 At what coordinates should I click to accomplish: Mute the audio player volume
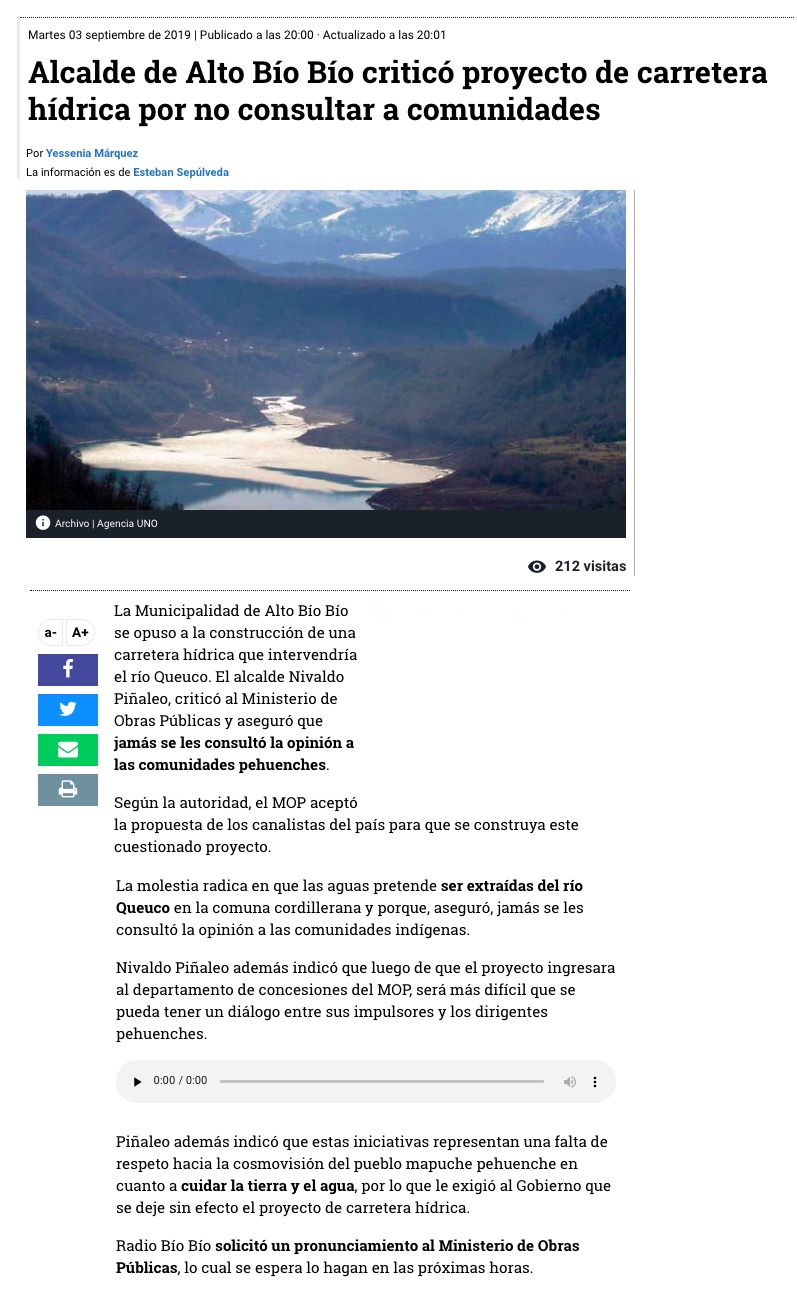click(570, 1081)
